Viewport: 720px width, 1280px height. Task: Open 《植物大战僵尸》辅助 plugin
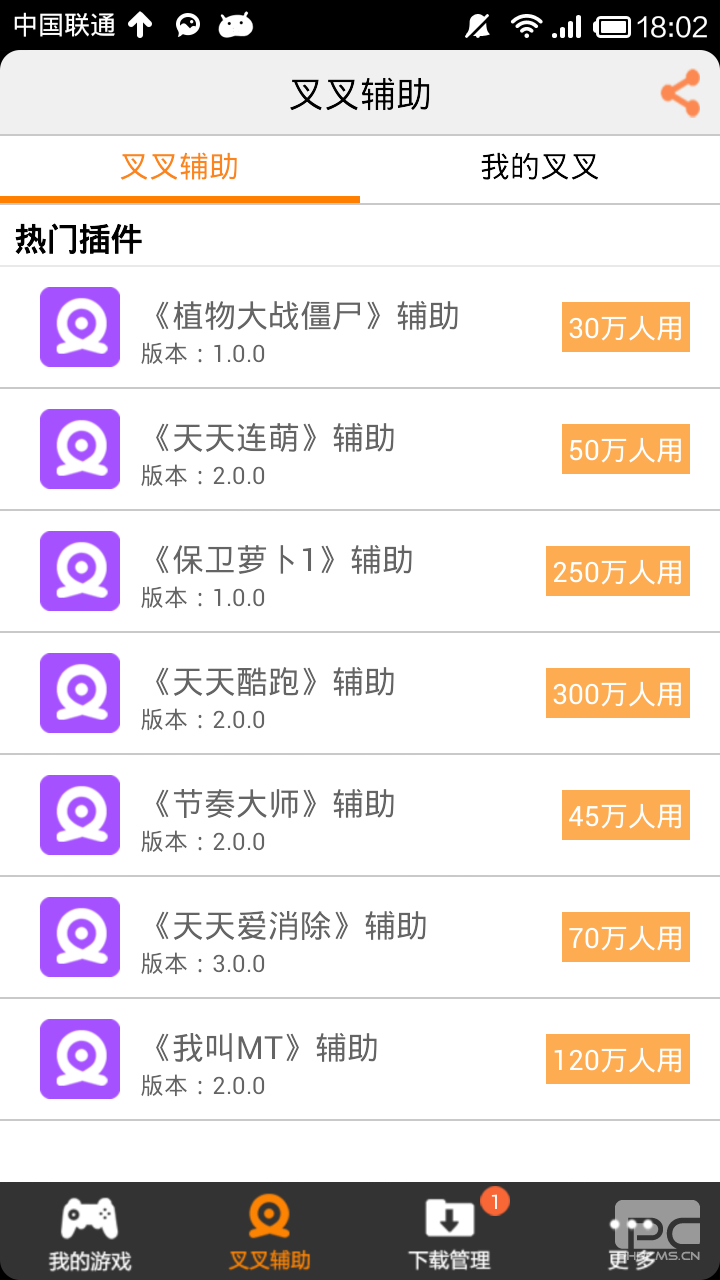[300, 328]
